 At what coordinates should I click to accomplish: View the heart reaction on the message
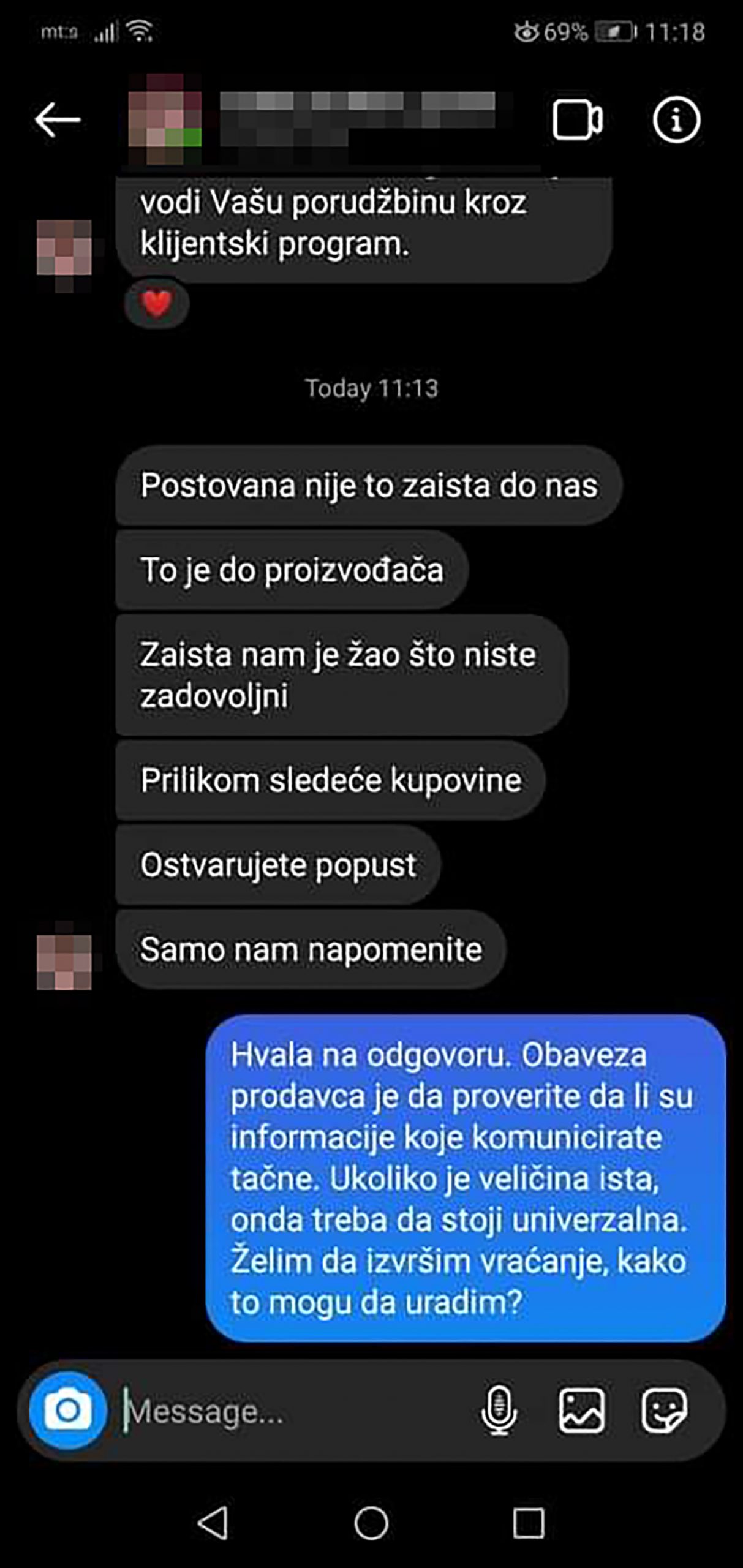(x=156, y=304)
